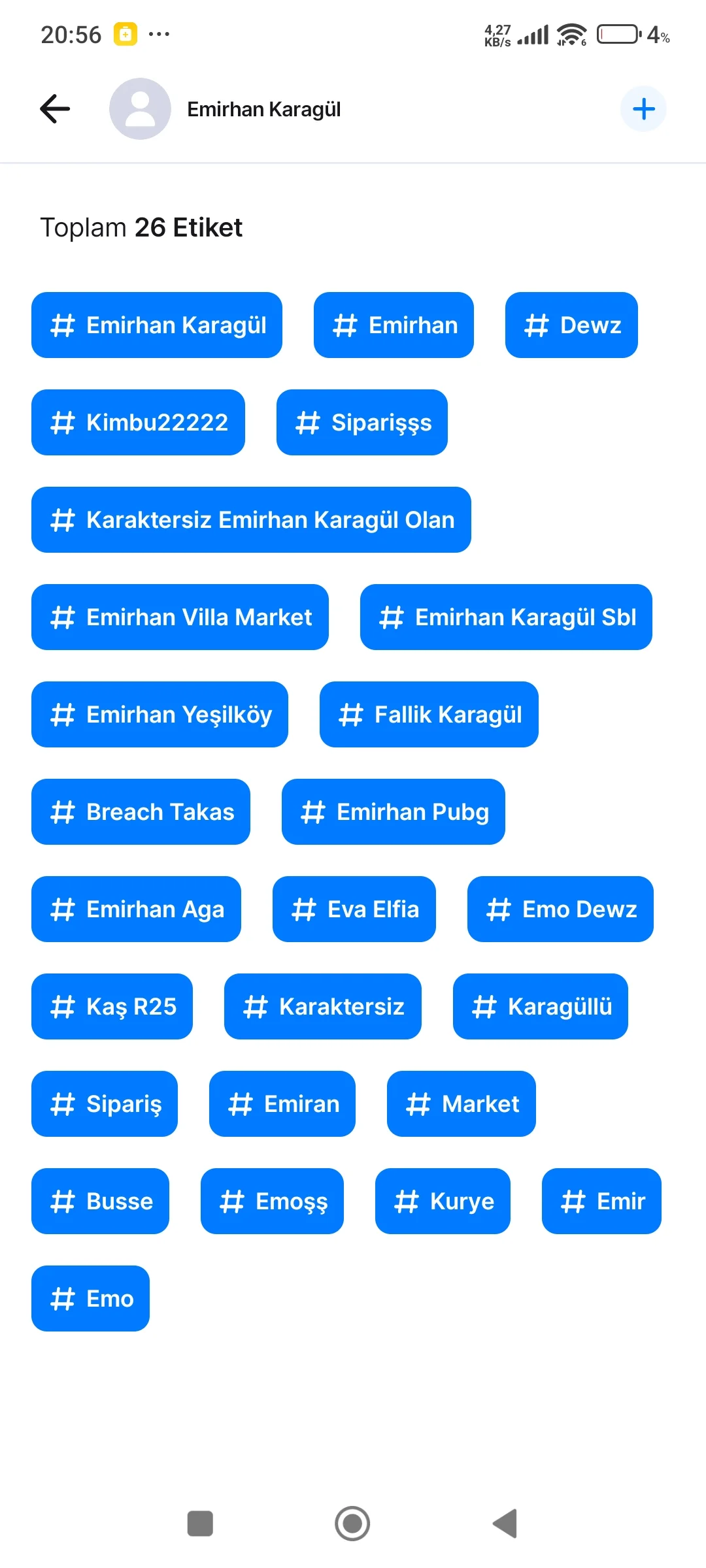Select the Busse tag
Image resolution: width=706 pixels, height=1568 pixels.
100,1201
